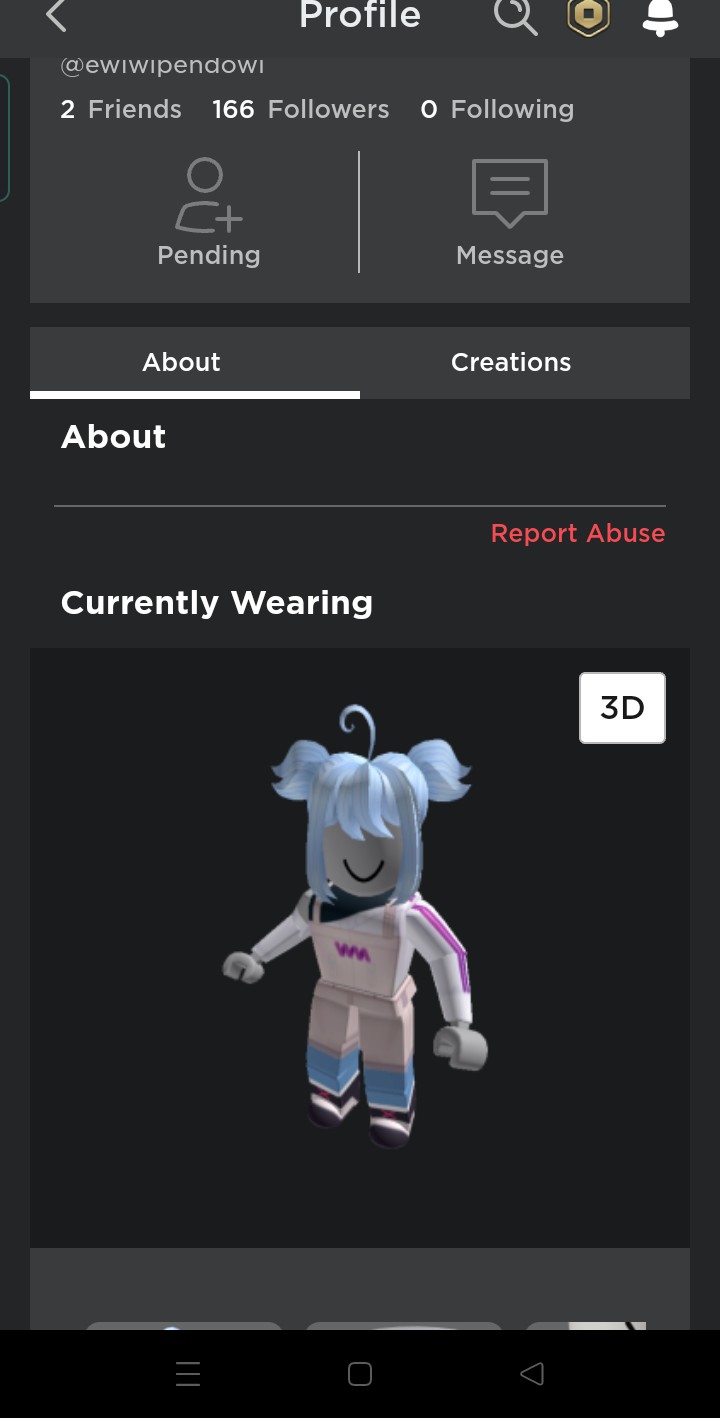This screenshot has width=720, height=1418.
Task: Open the 0 Following list
Action: [x=497, y=109]
